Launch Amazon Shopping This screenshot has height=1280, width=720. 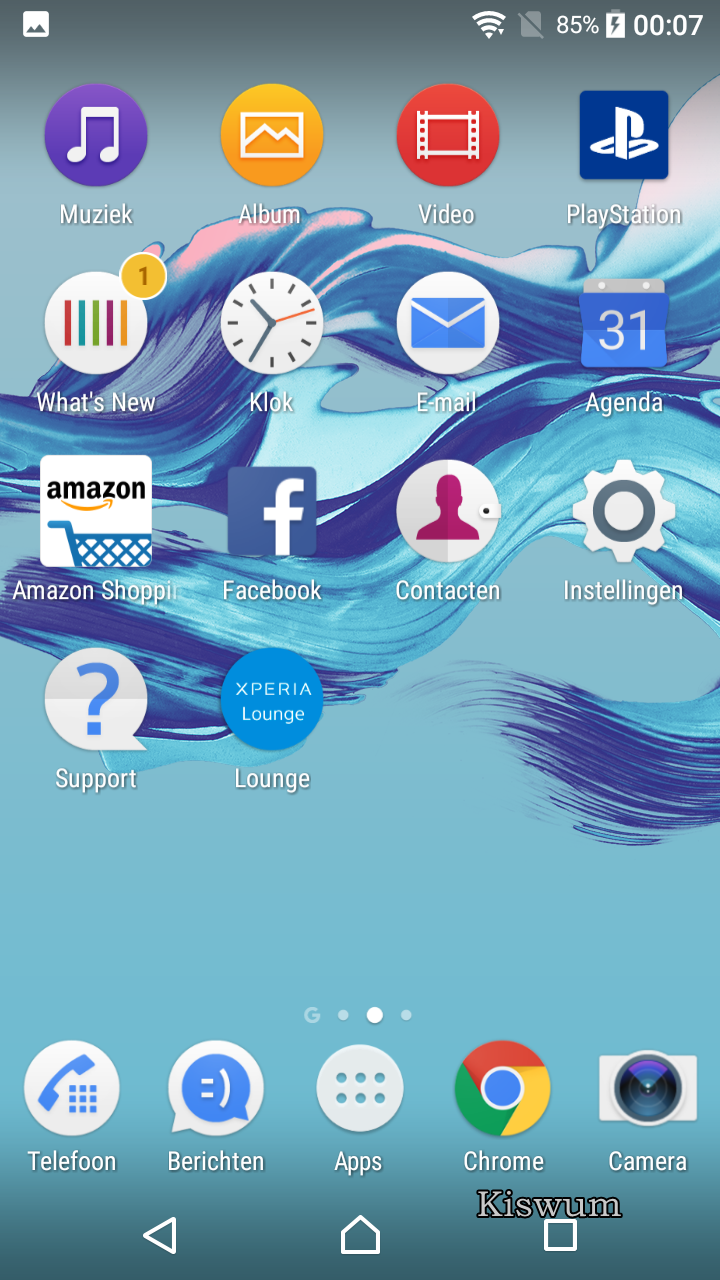coord(96,512)
